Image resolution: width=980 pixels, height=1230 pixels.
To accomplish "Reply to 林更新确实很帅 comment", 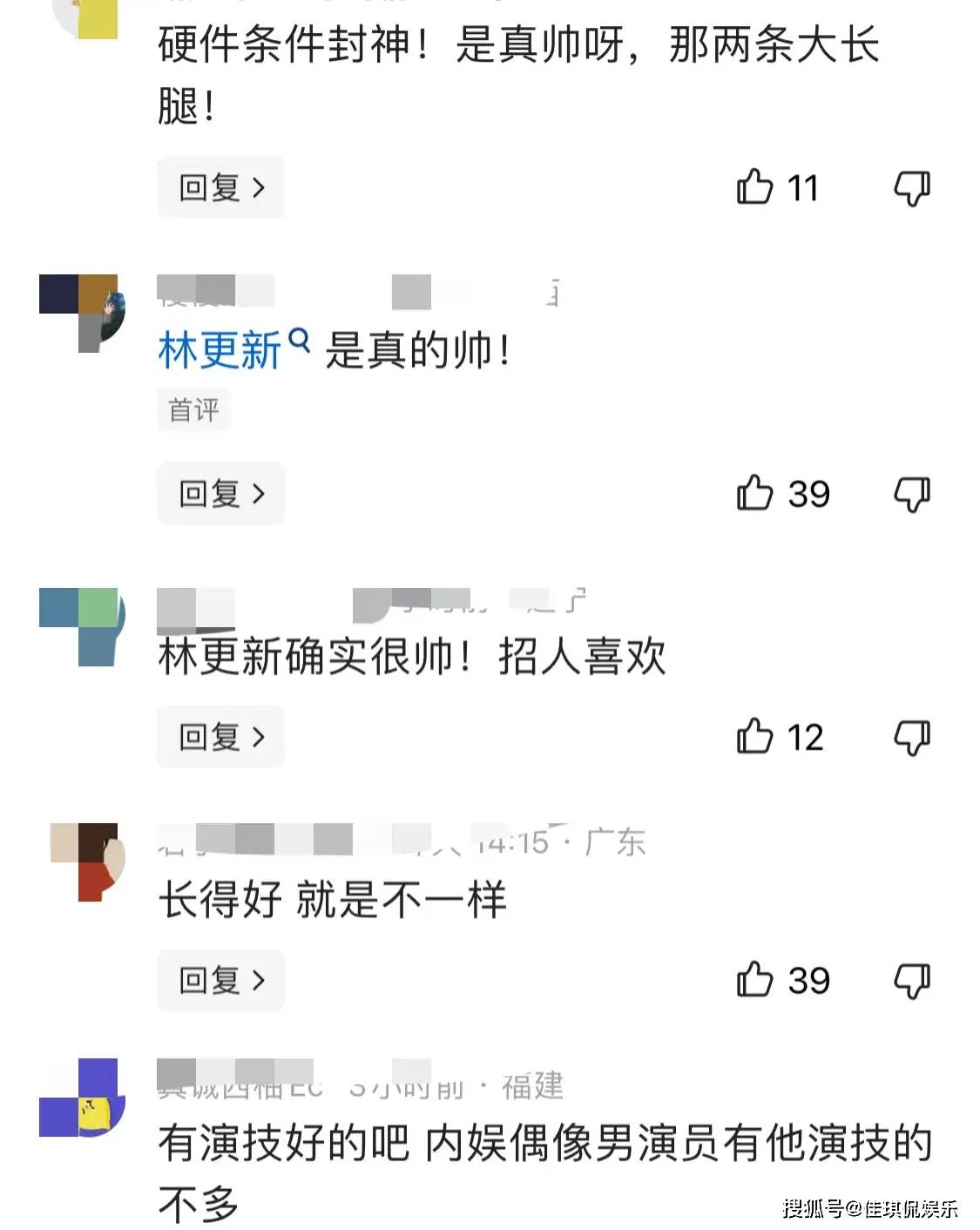I will [220, 737].
